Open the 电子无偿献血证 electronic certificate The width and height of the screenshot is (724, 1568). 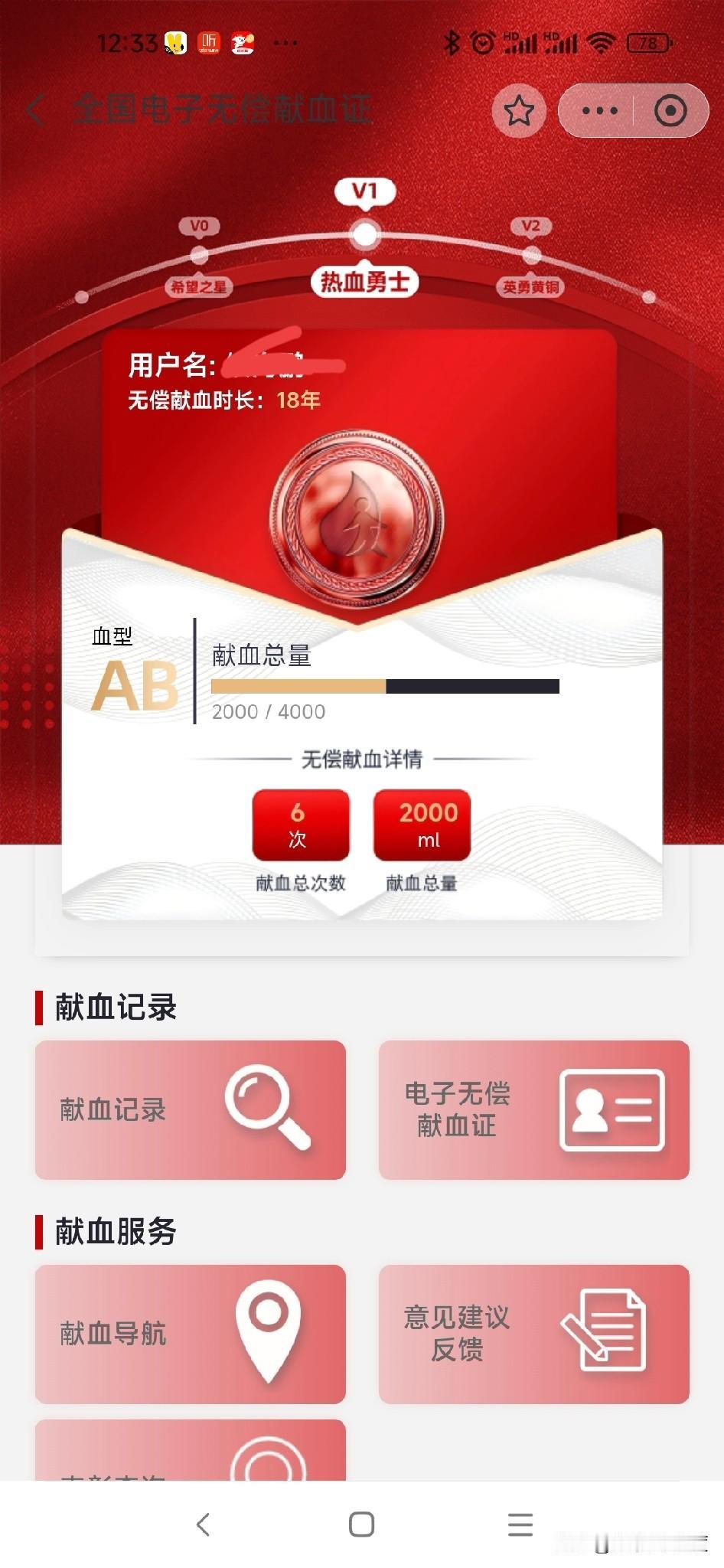pos(533,1109)
